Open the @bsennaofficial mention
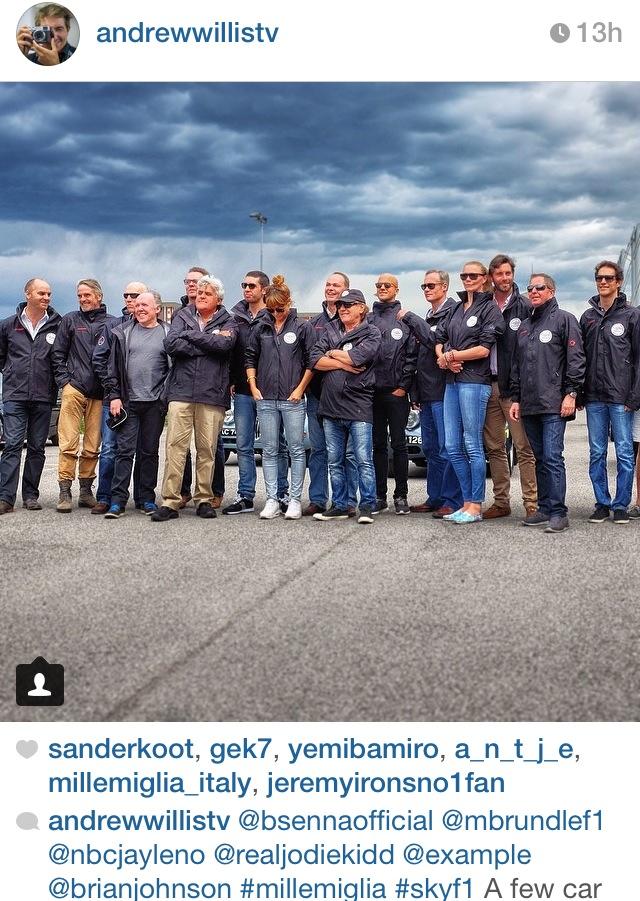Screen dimensions: 640x901 (x=335, y=822)
